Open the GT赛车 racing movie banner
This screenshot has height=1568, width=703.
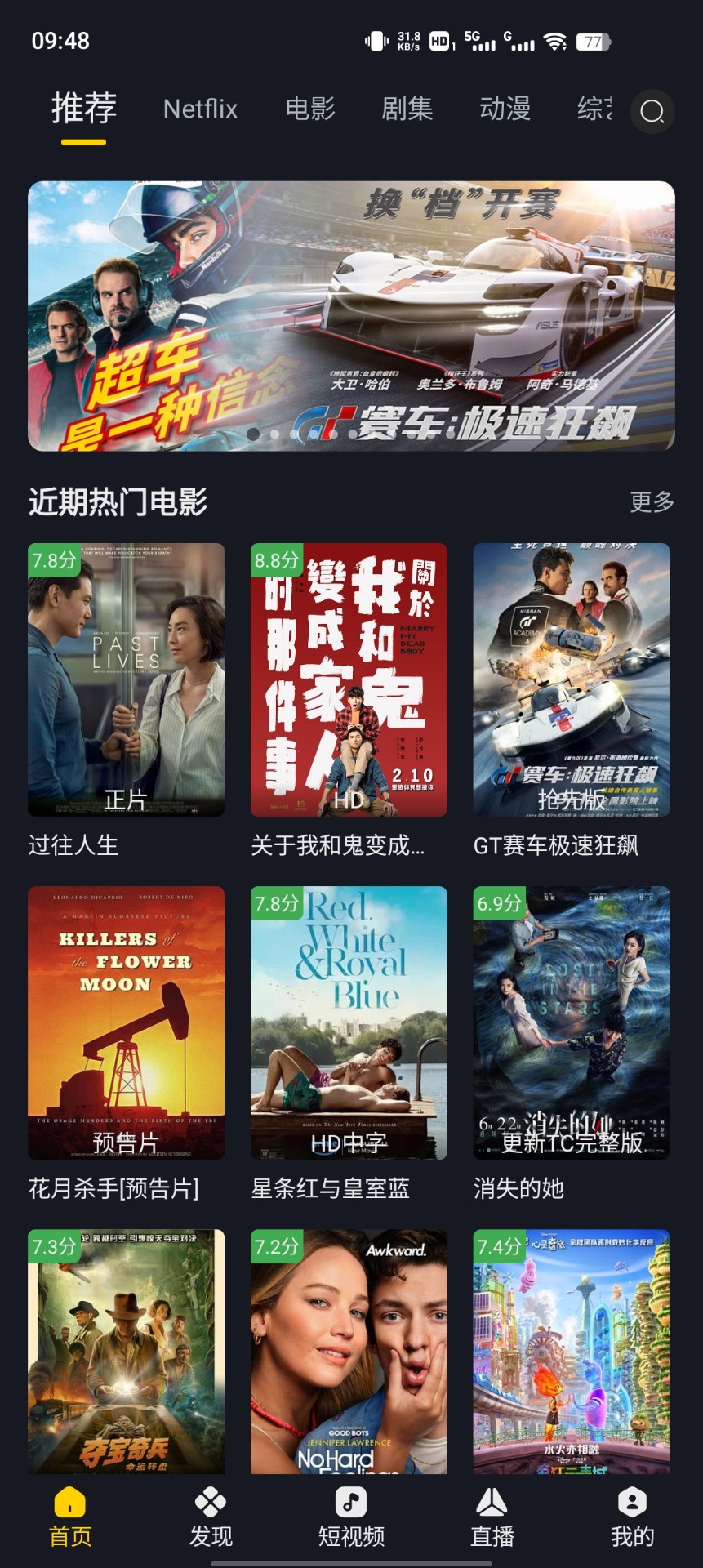point(351,313)
